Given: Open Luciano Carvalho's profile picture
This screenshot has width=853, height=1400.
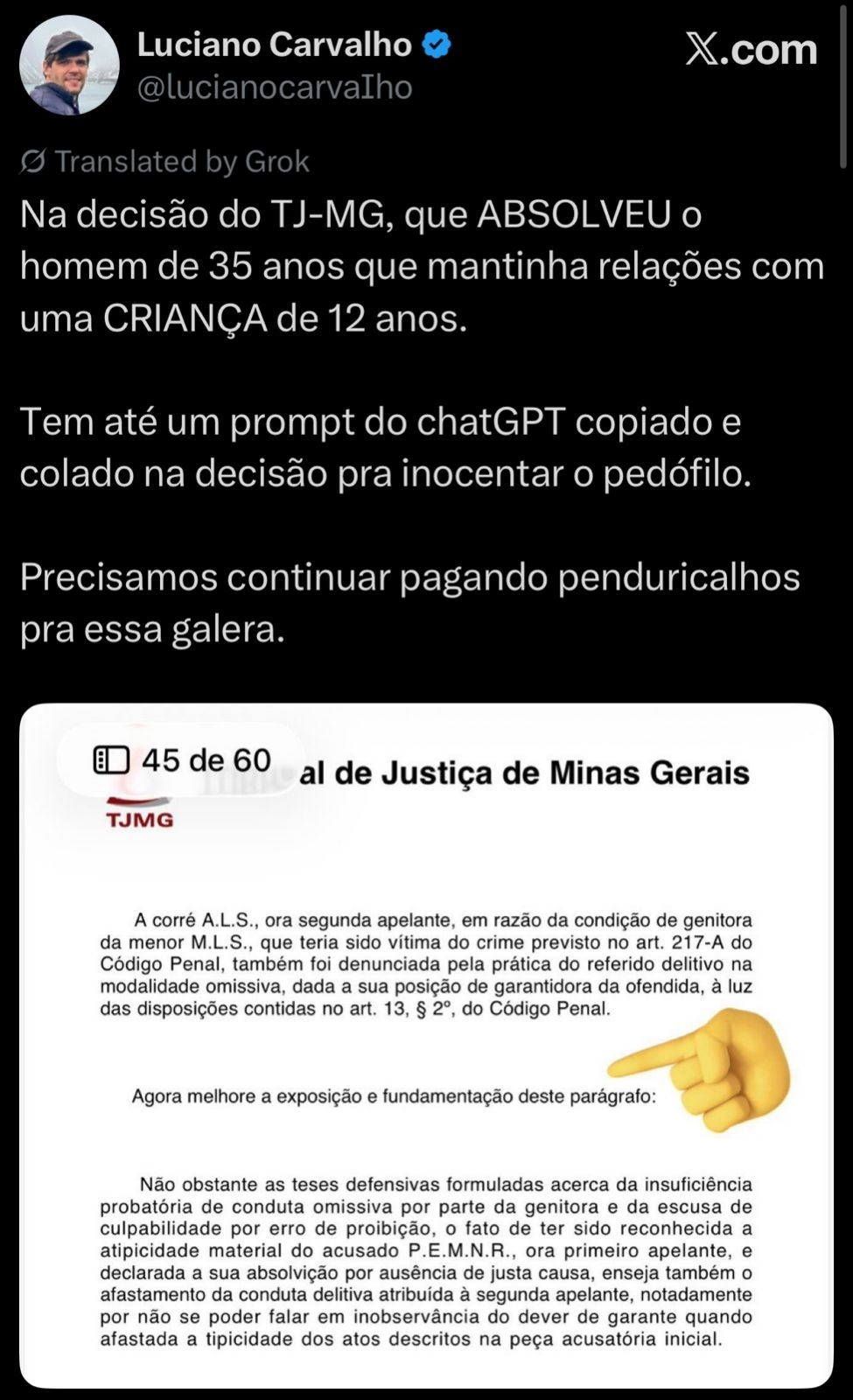Looking at the screenshot, I should coord(69,66).
